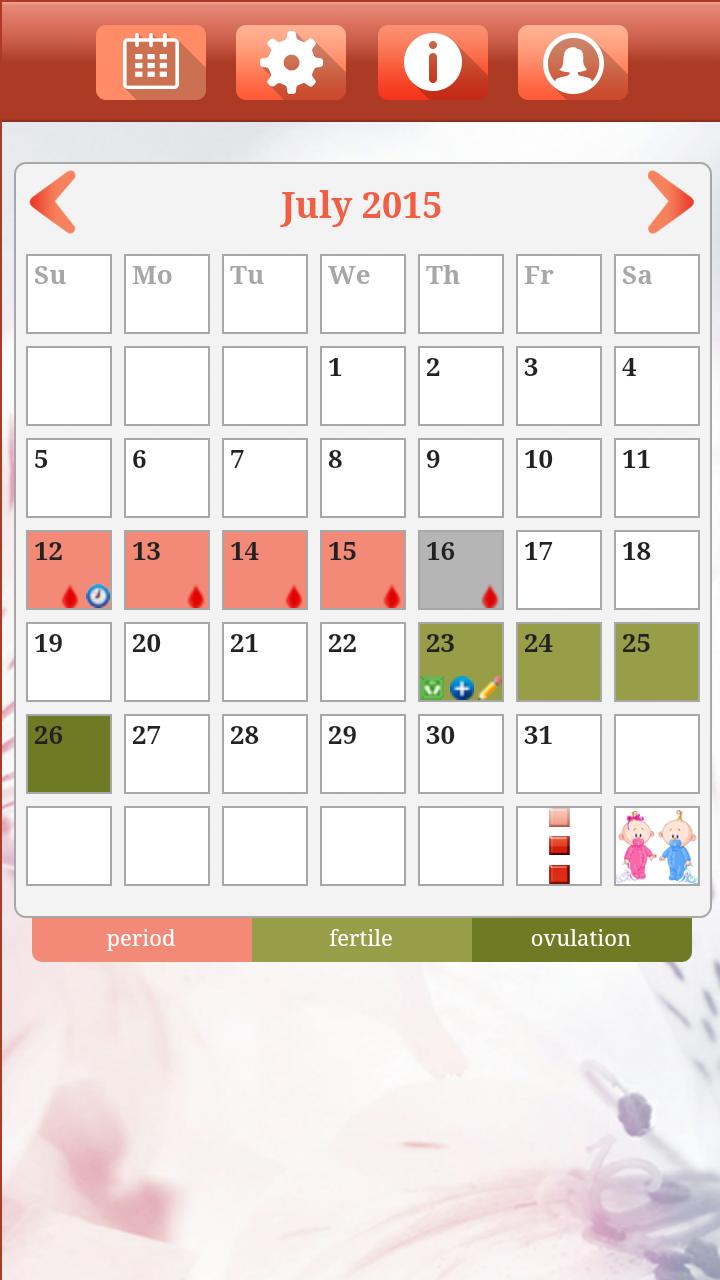
Task: Select July 26 ovulation day
Action: click(69, 754)
